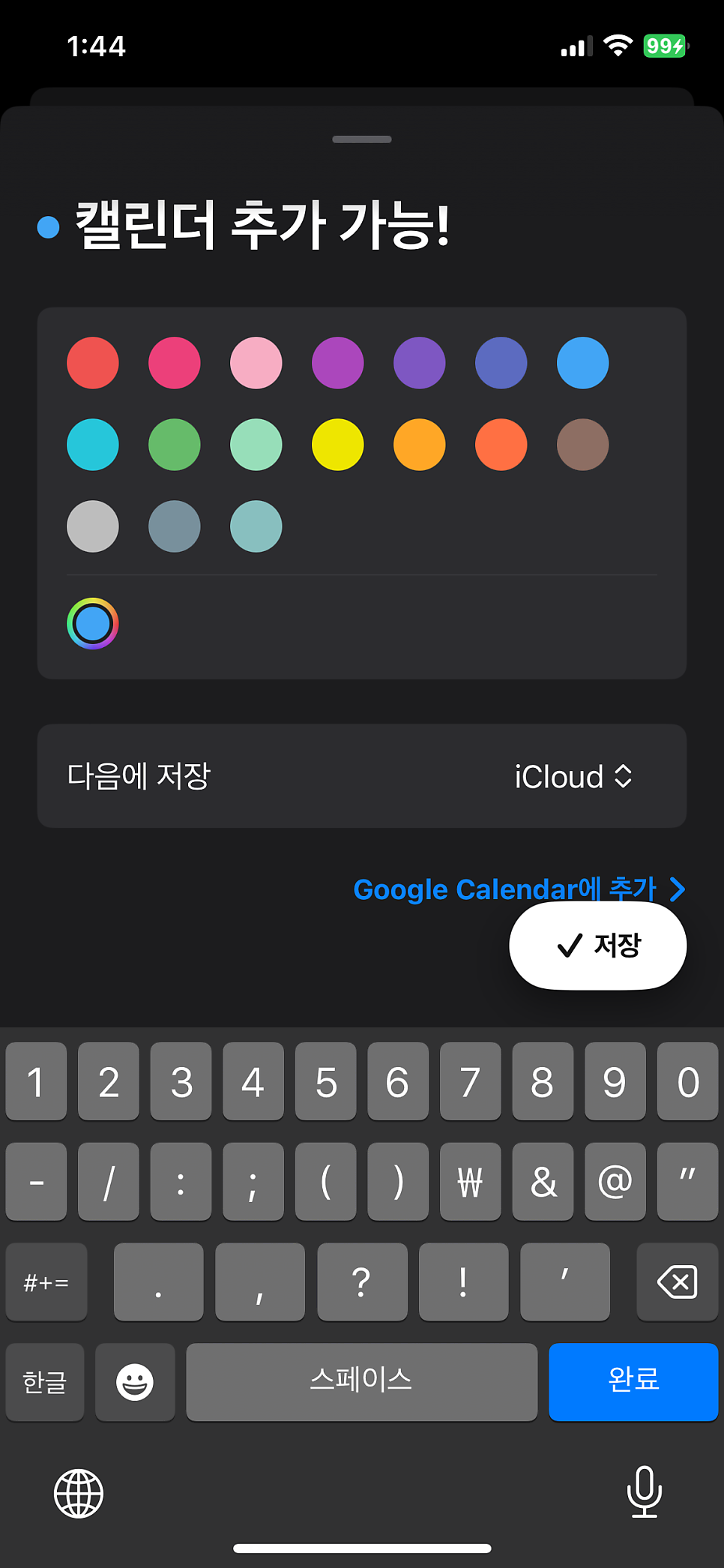Screen dimensions: 724x1568
Task: Tap 완료 on the keyboard
Action: coord(633,1382)
